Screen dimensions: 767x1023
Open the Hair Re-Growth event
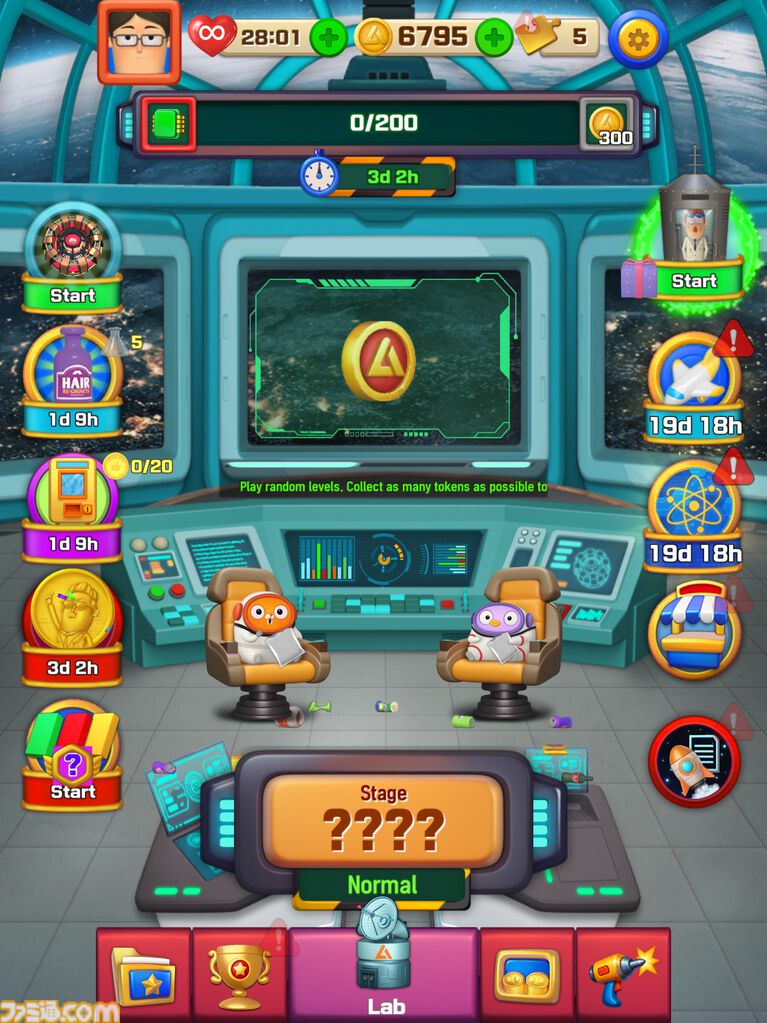click(x=73, y=380)
